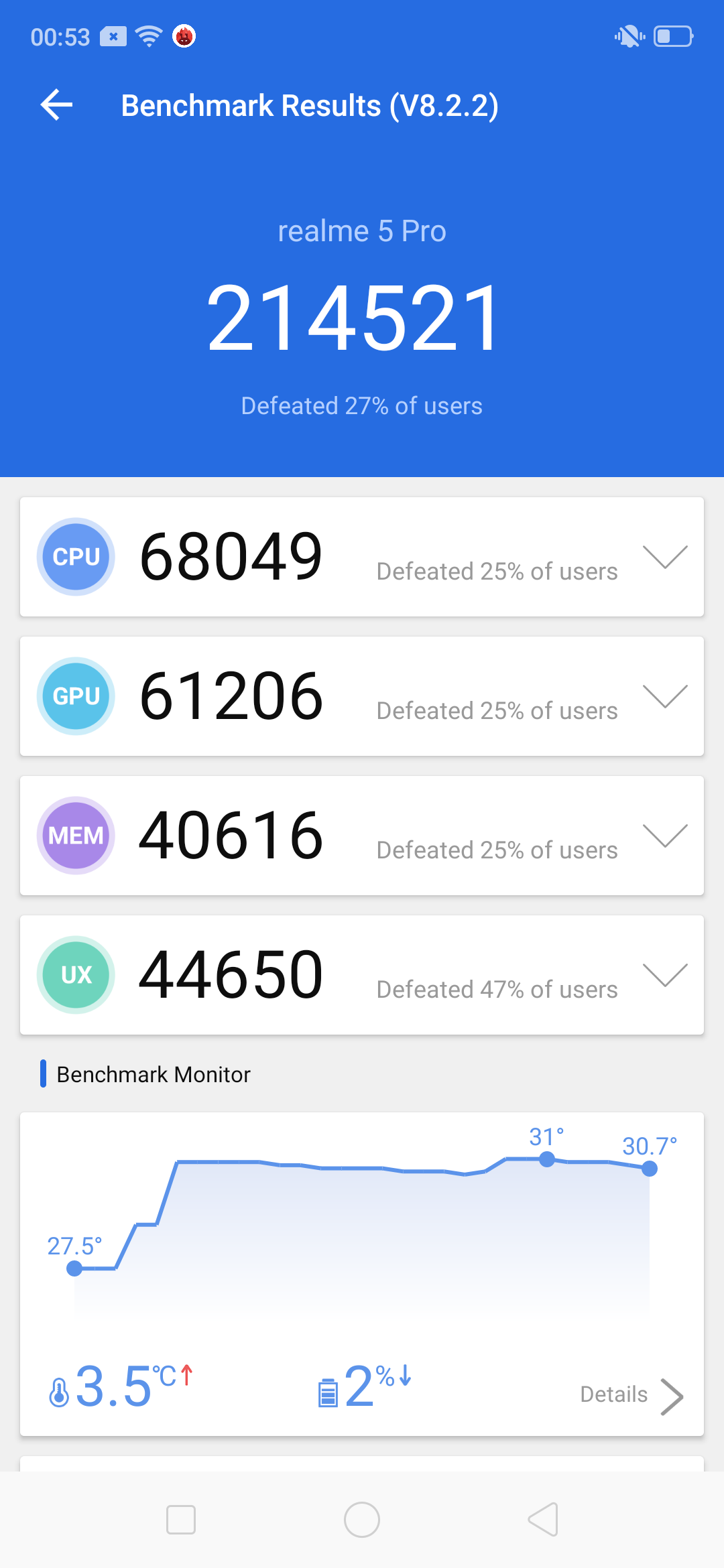Screen dimensions: 724x1568
Task: Open Benchmark Monitor details
Action: (x=631, y=1396)
